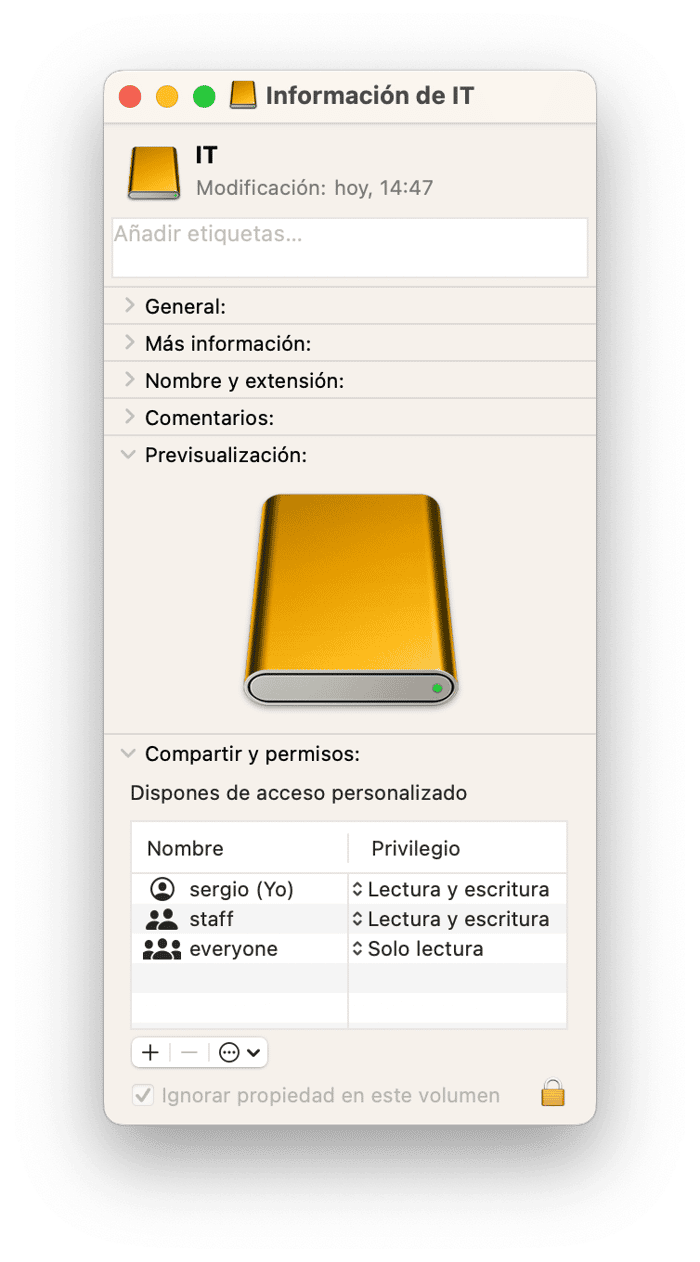700x1262 pixels.
Task: Change privilege for sergio (Yo)
Action: [x=450, y=889]
